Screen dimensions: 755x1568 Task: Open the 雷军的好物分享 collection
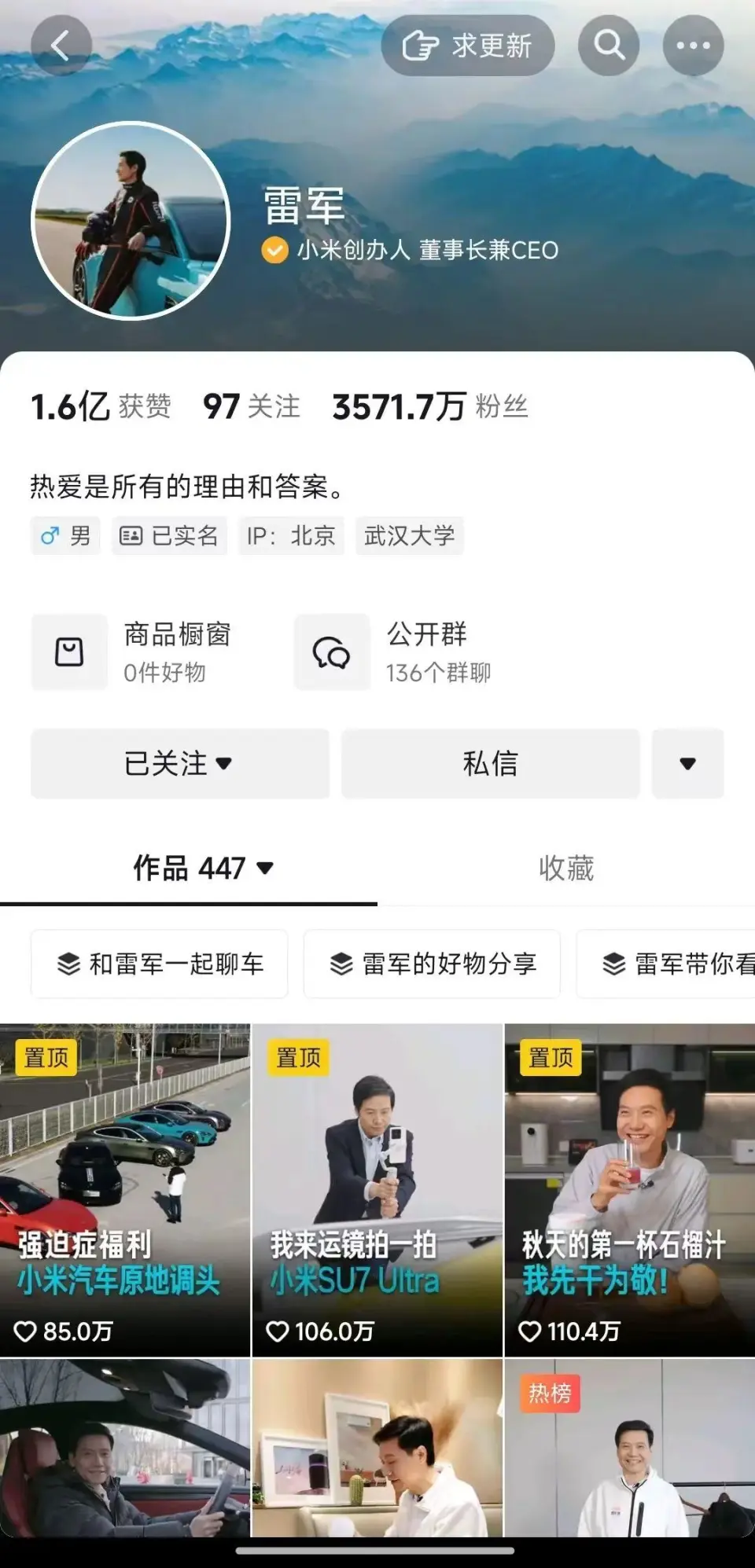pyautogui.click(x=432, y=964)
